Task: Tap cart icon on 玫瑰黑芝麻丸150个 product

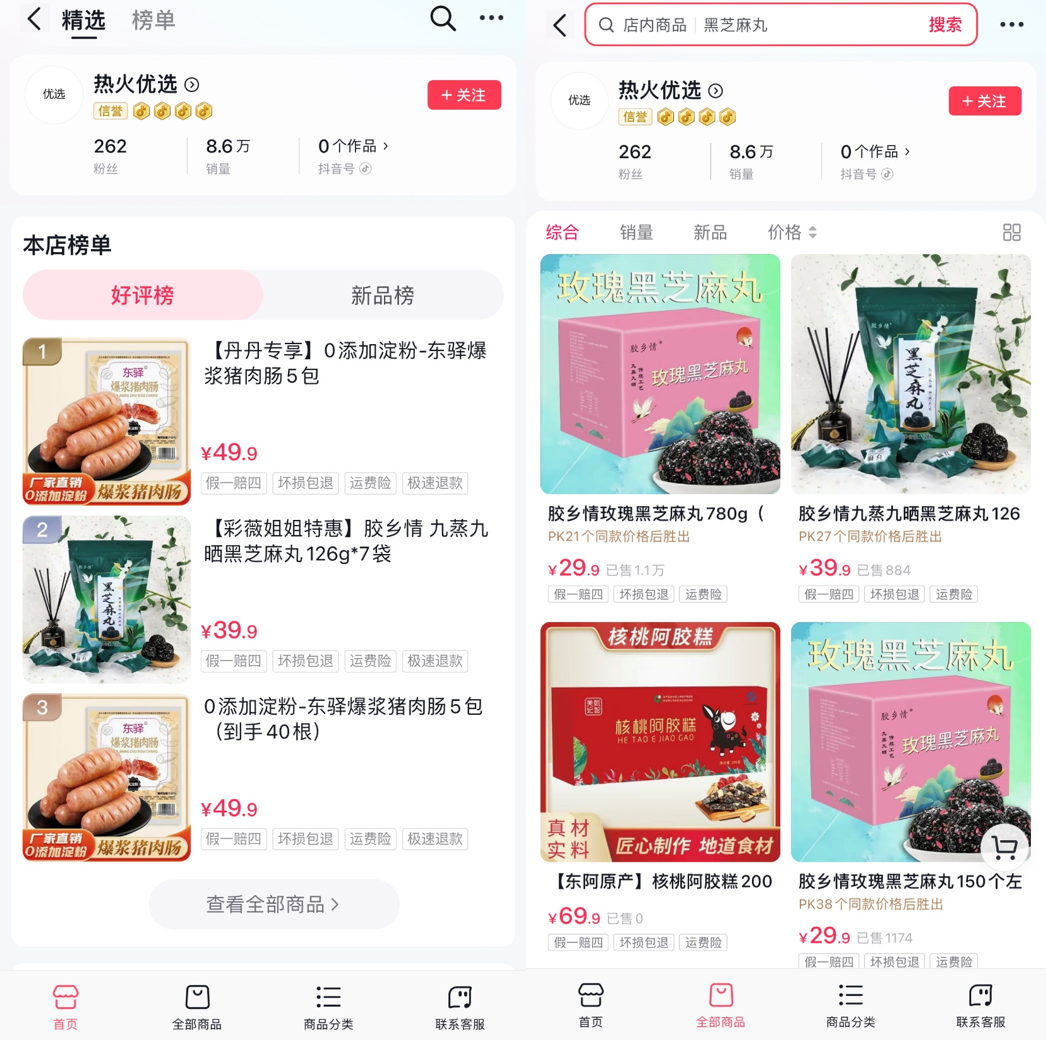Action: coord(1004,848)
